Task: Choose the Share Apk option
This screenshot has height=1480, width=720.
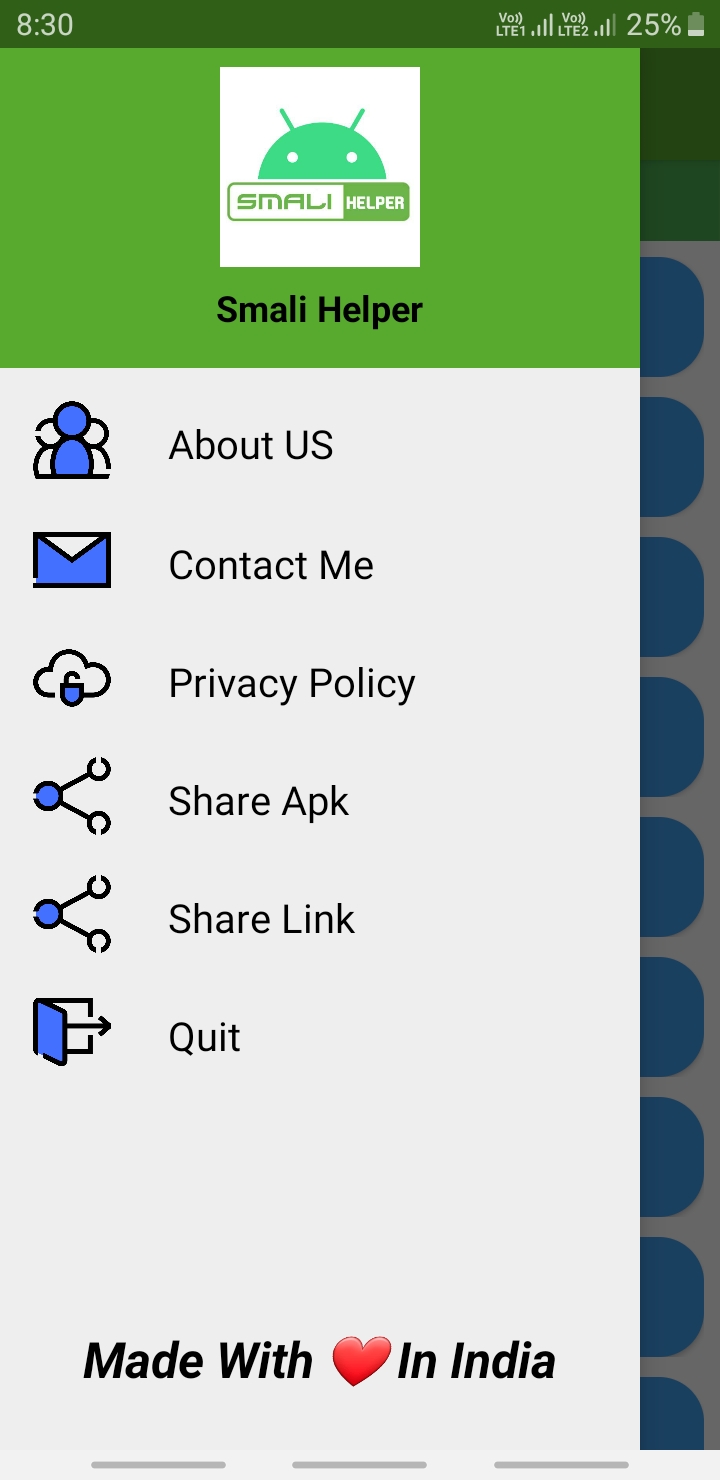Action: click(258, 801)
